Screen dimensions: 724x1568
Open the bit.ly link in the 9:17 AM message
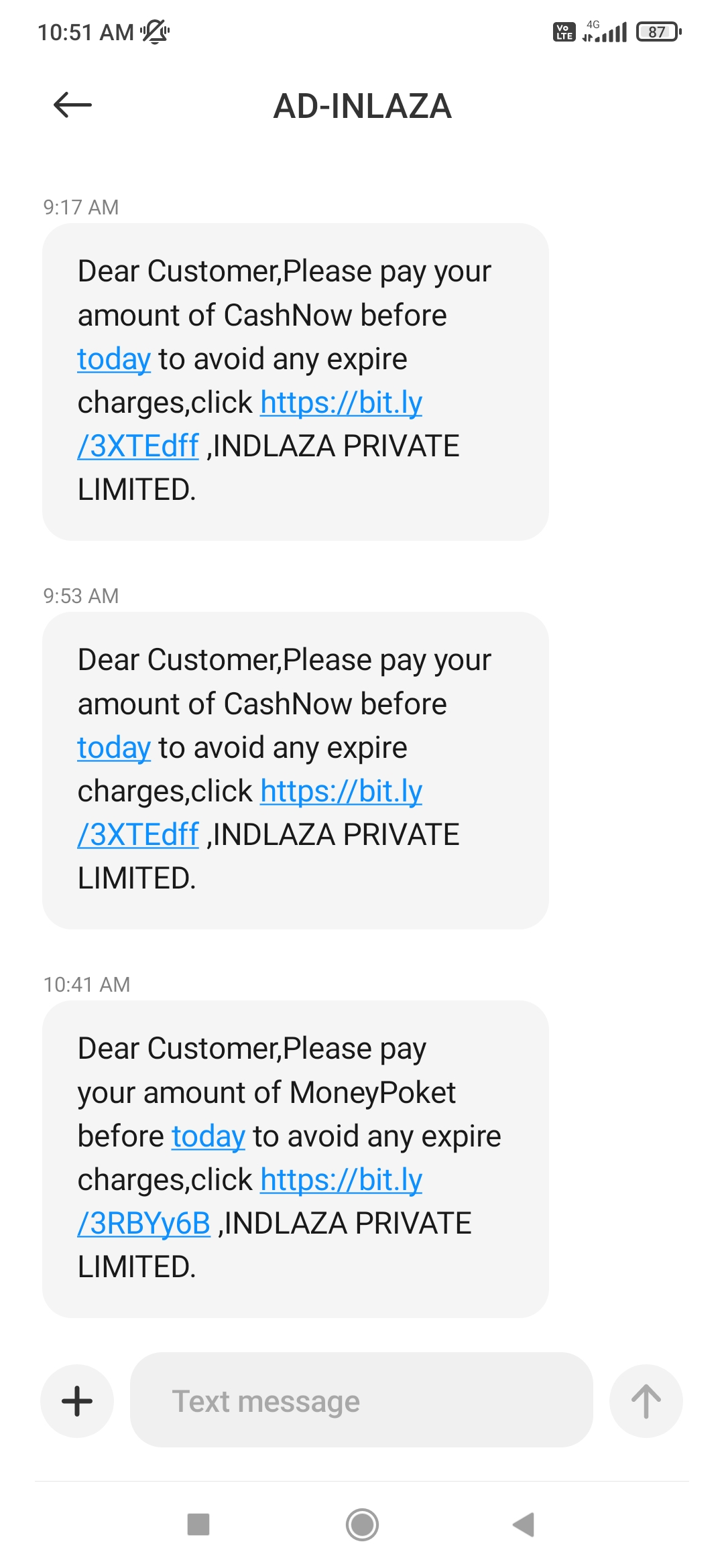pyautogui.click(x=341, y=403)
